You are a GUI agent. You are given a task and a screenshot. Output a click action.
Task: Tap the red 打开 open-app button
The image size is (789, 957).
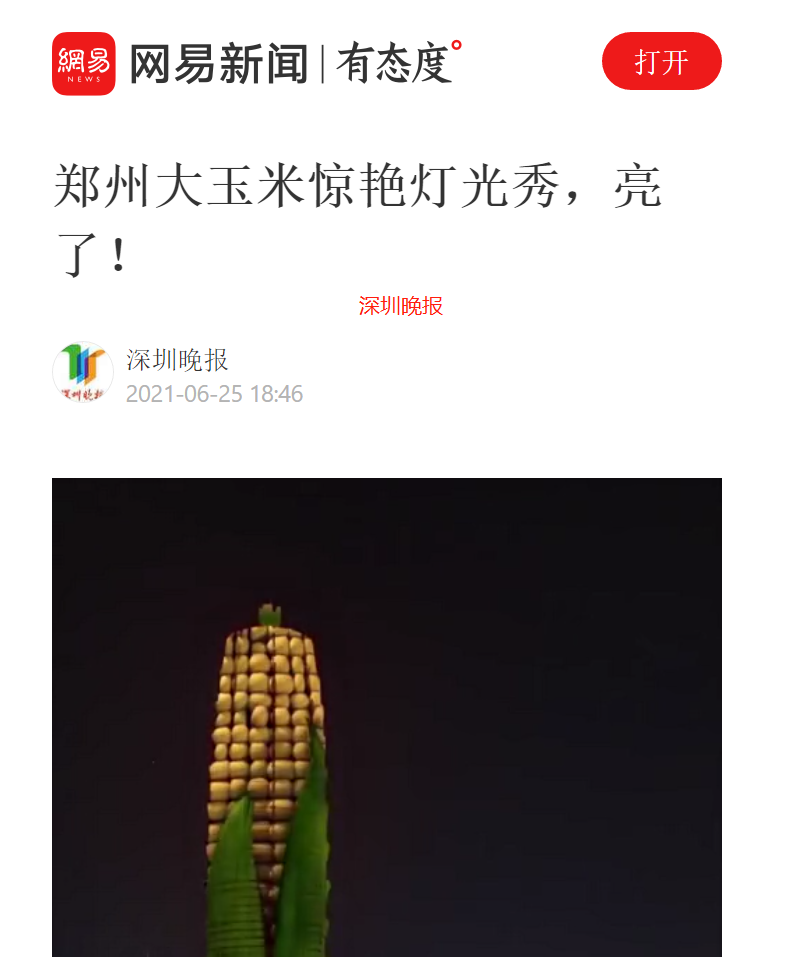point(661,61)
